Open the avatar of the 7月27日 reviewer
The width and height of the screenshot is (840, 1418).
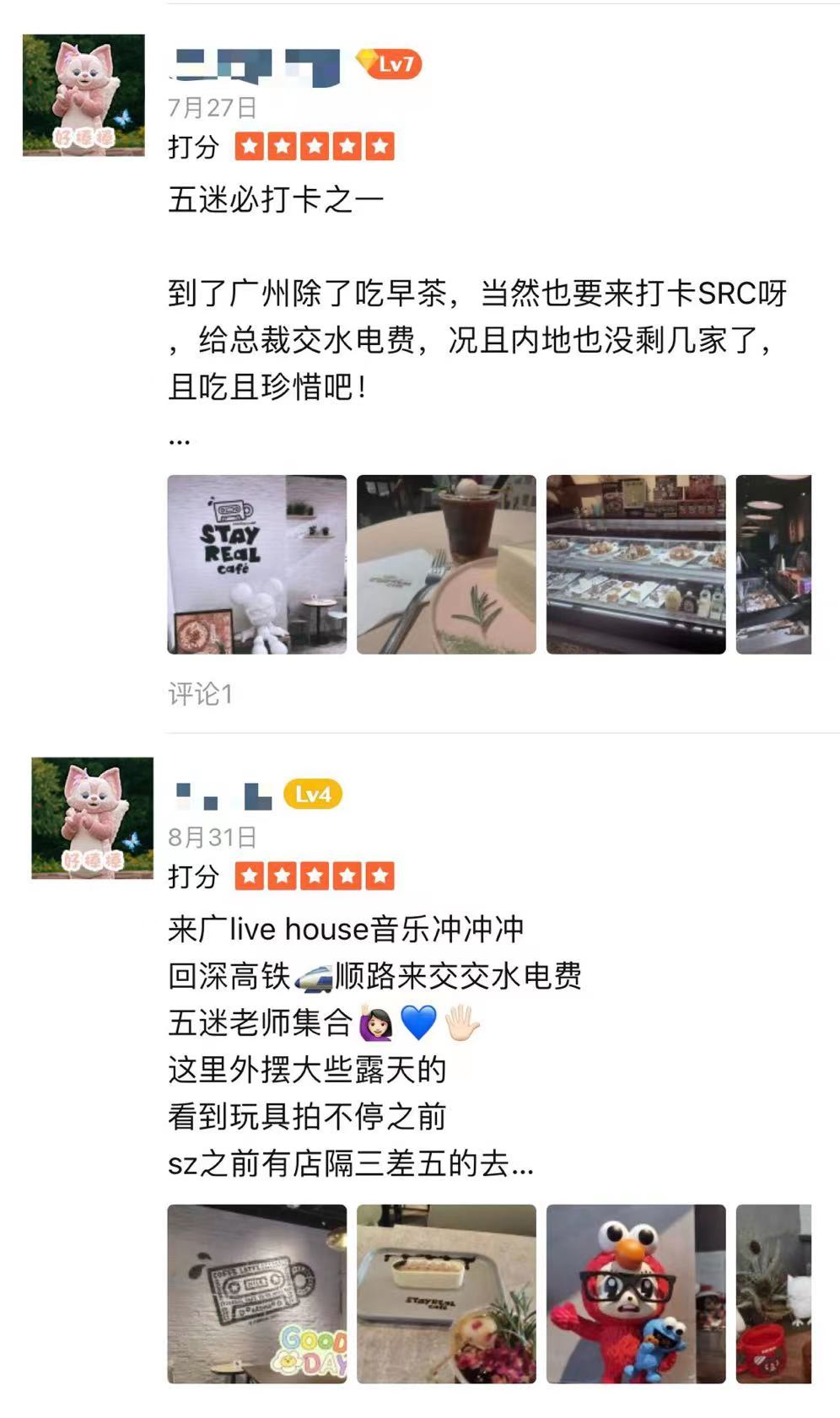[83, 94]
